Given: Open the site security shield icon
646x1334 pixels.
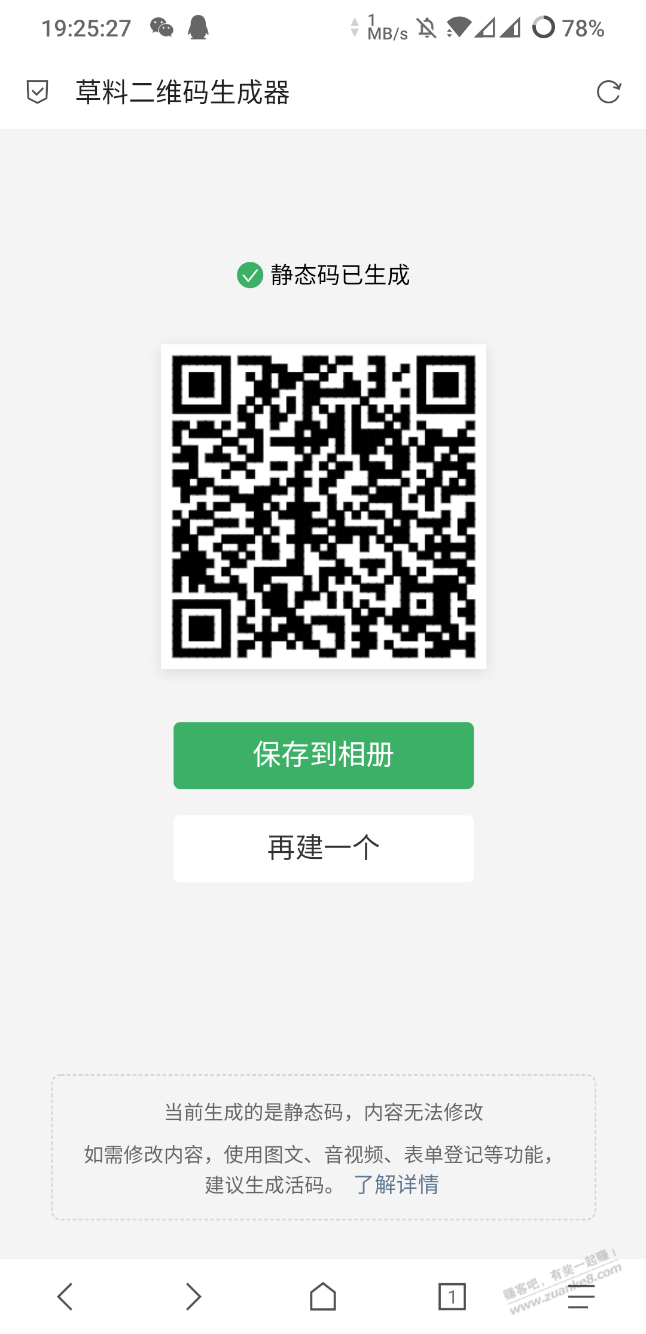Looking at the screenshot, I should (x=37, y=93).
